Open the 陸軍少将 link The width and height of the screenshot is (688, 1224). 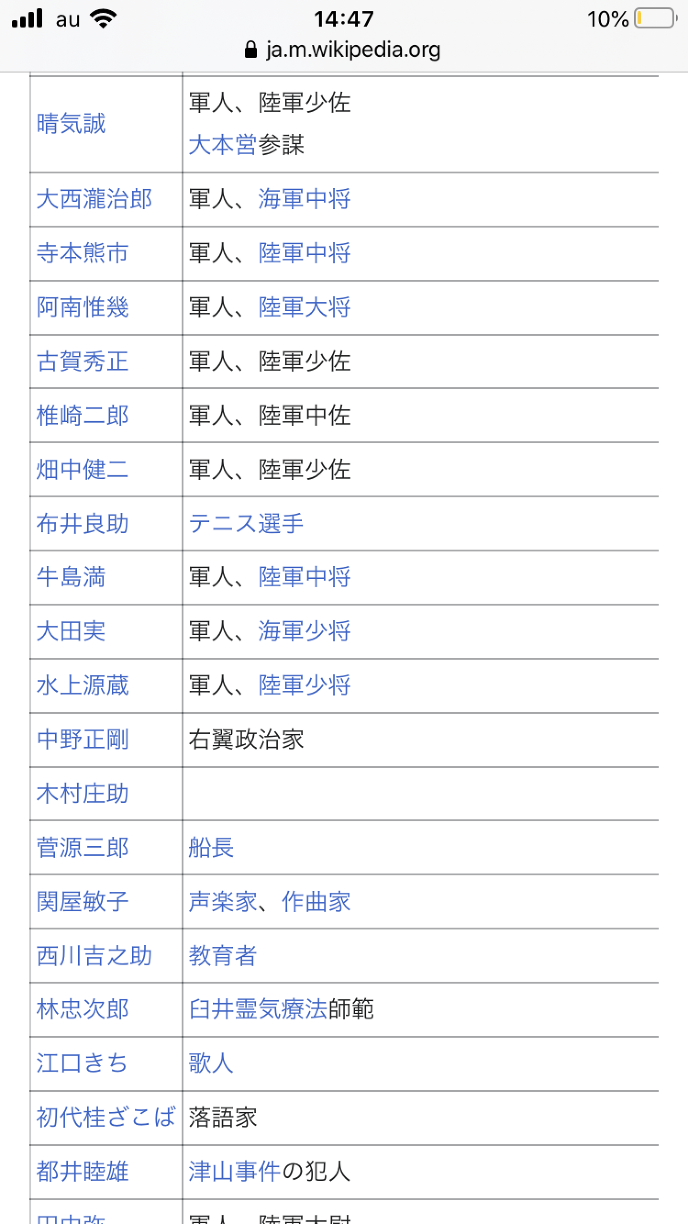pos(304,685)
